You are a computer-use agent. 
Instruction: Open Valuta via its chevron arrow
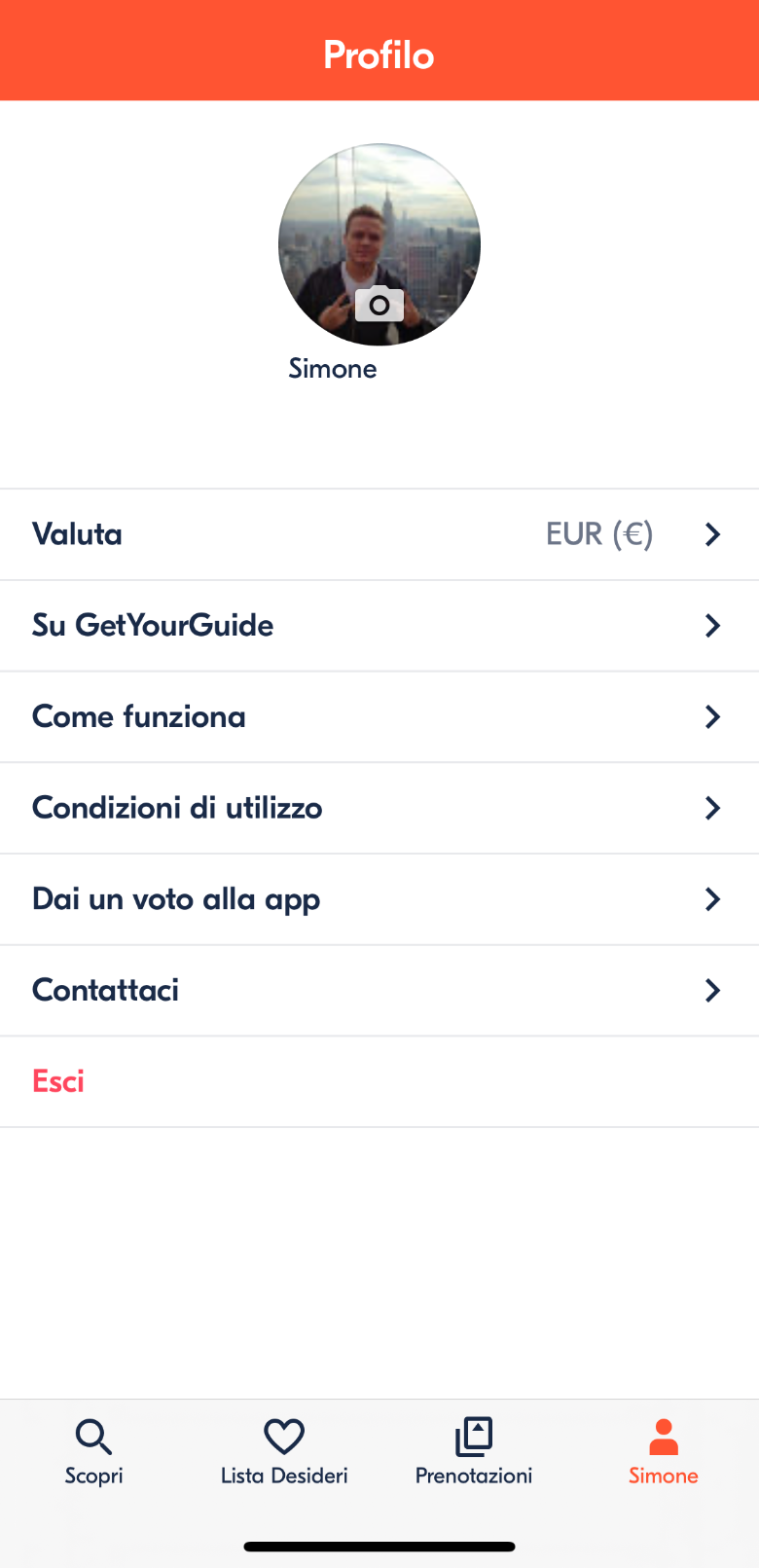[x=712, y=533]
